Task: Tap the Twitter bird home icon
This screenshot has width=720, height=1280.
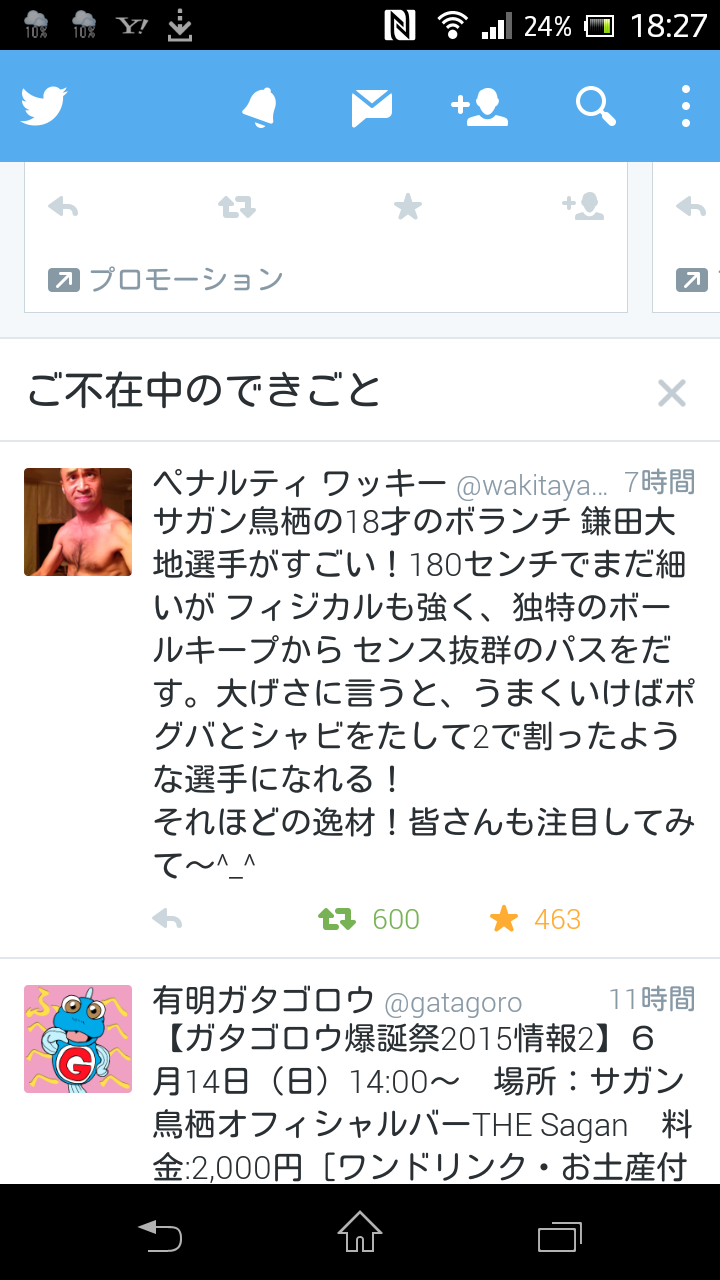Action: 44,106
